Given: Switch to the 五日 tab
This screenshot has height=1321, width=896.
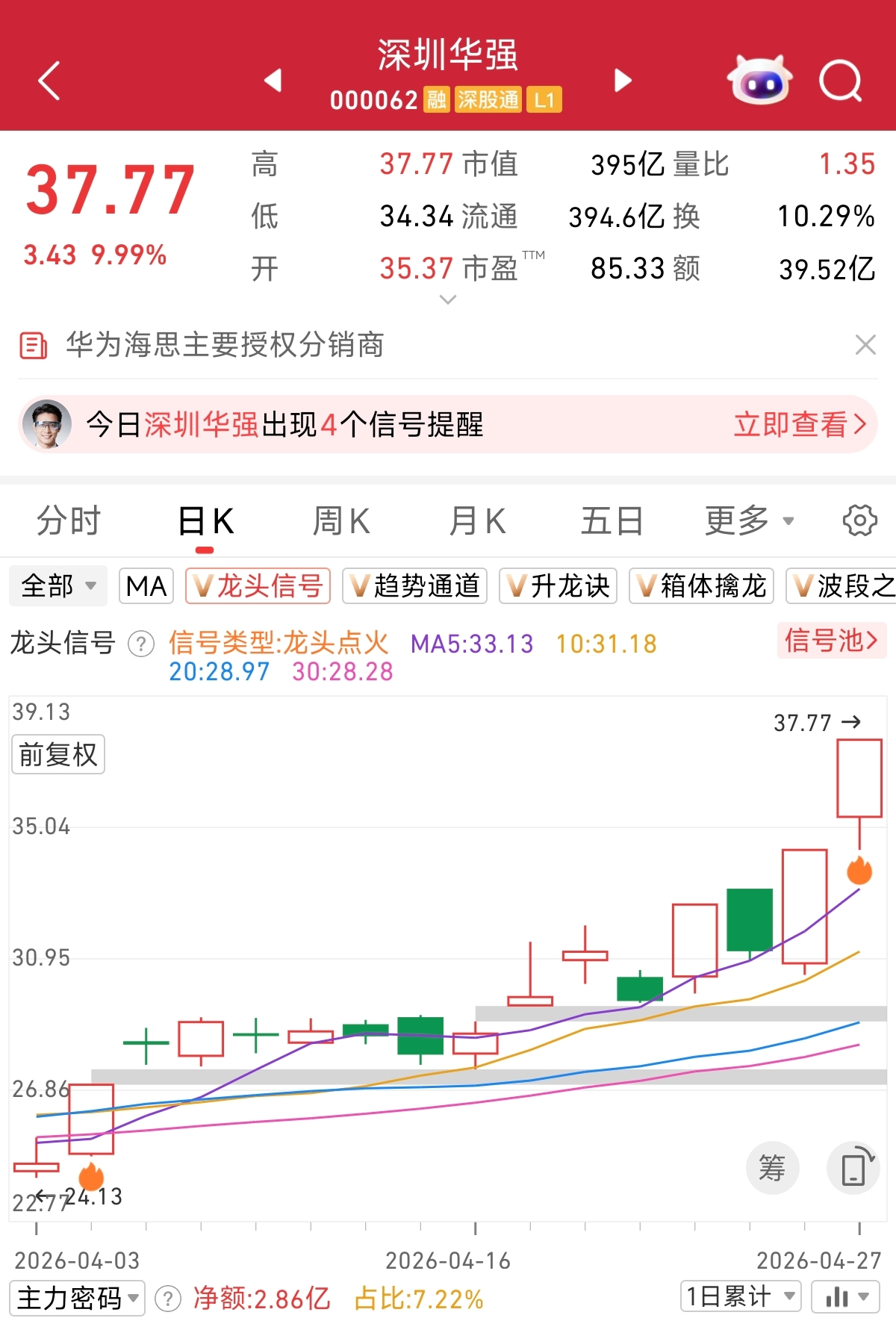Looking at the screenshot, I should (x=612, y=520).
